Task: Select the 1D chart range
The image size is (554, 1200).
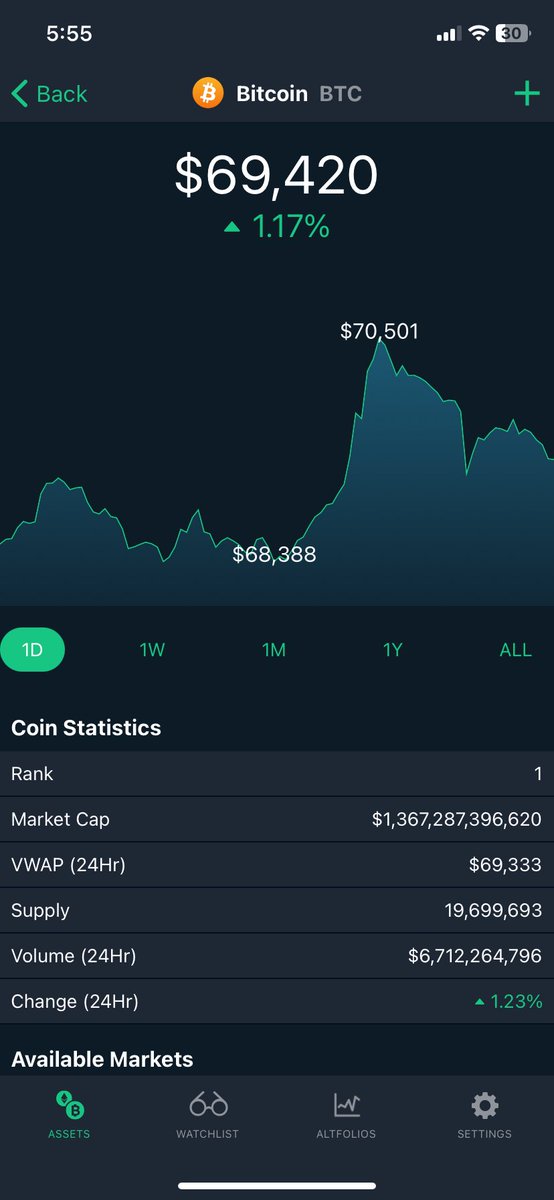Action: point(32,650)
